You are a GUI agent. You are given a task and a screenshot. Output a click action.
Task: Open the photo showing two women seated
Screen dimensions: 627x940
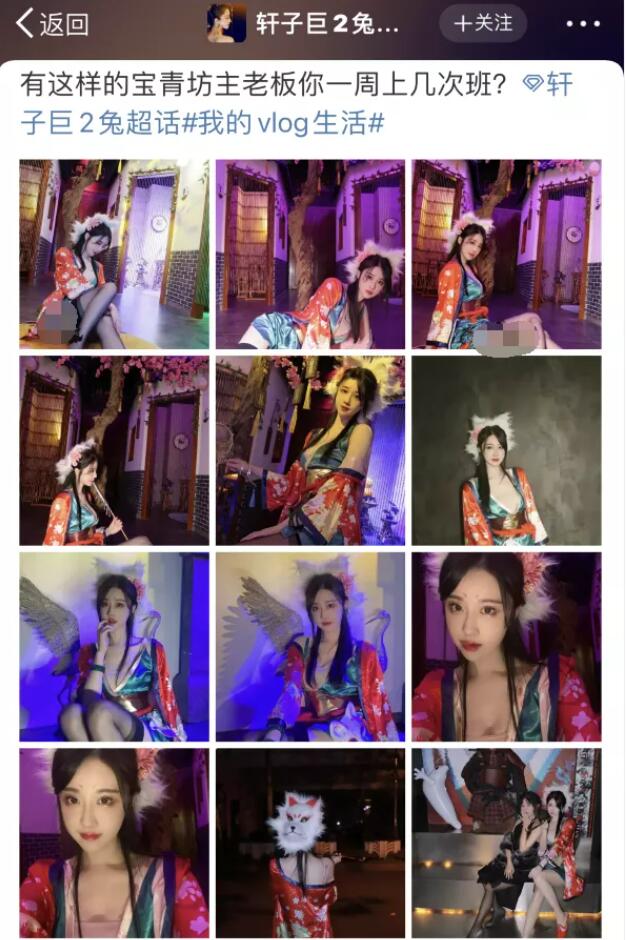tap(506, 842)
